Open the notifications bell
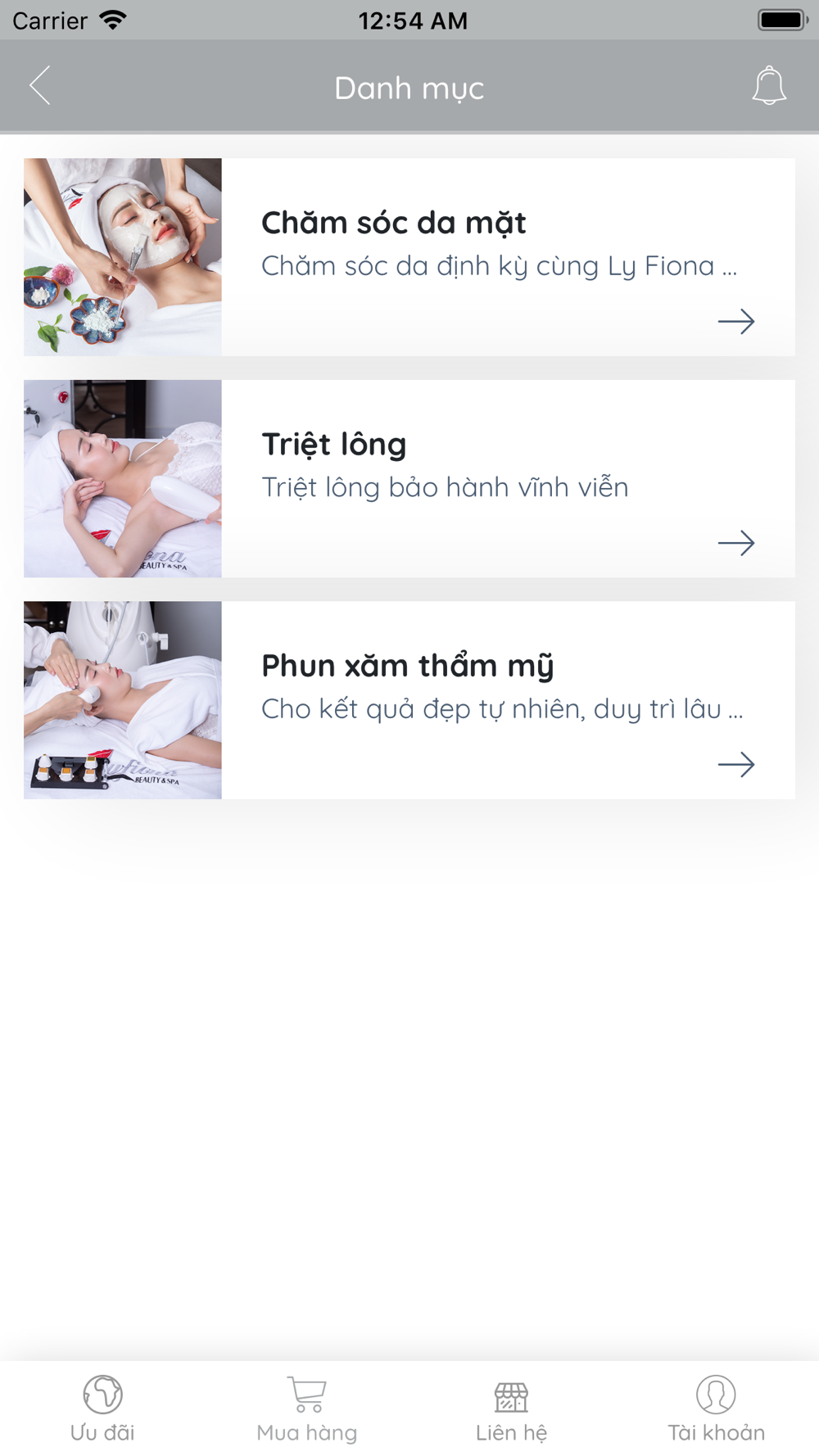Screen dimensions: 819x1456 click(769, 85)
